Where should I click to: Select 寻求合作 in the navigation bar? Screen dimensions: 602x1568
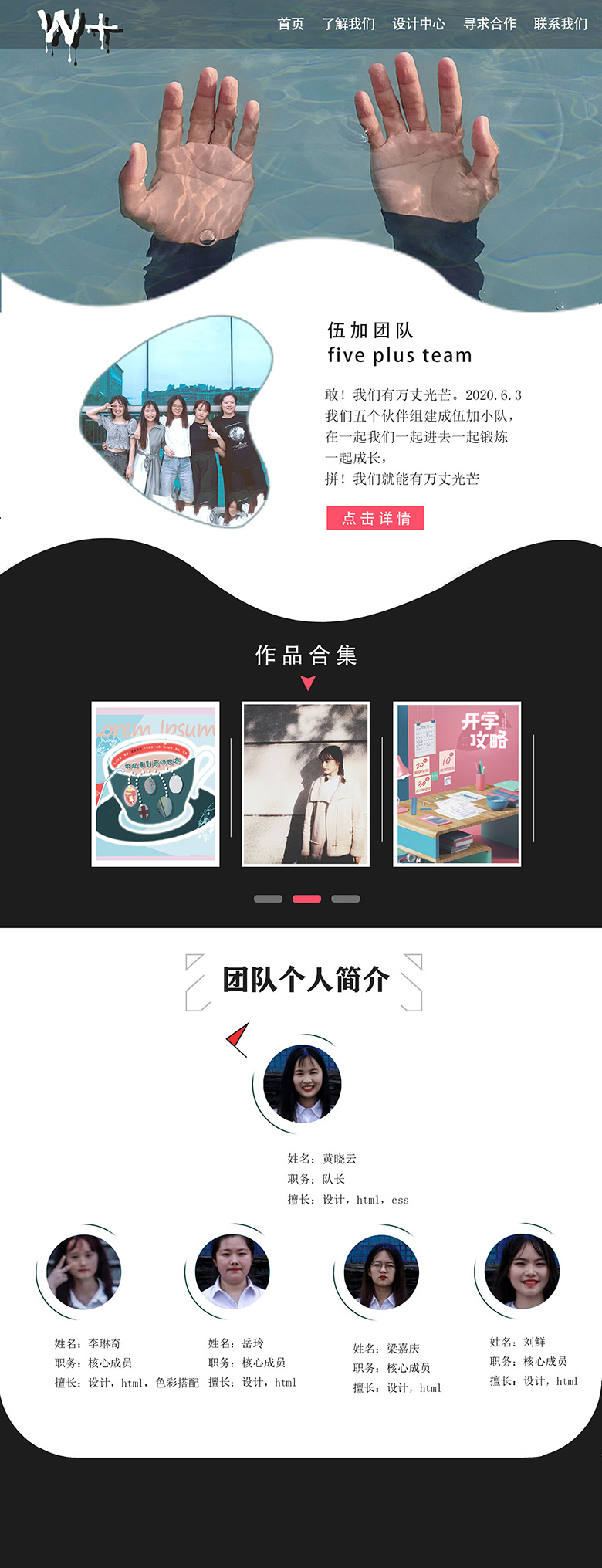(489, 24)
